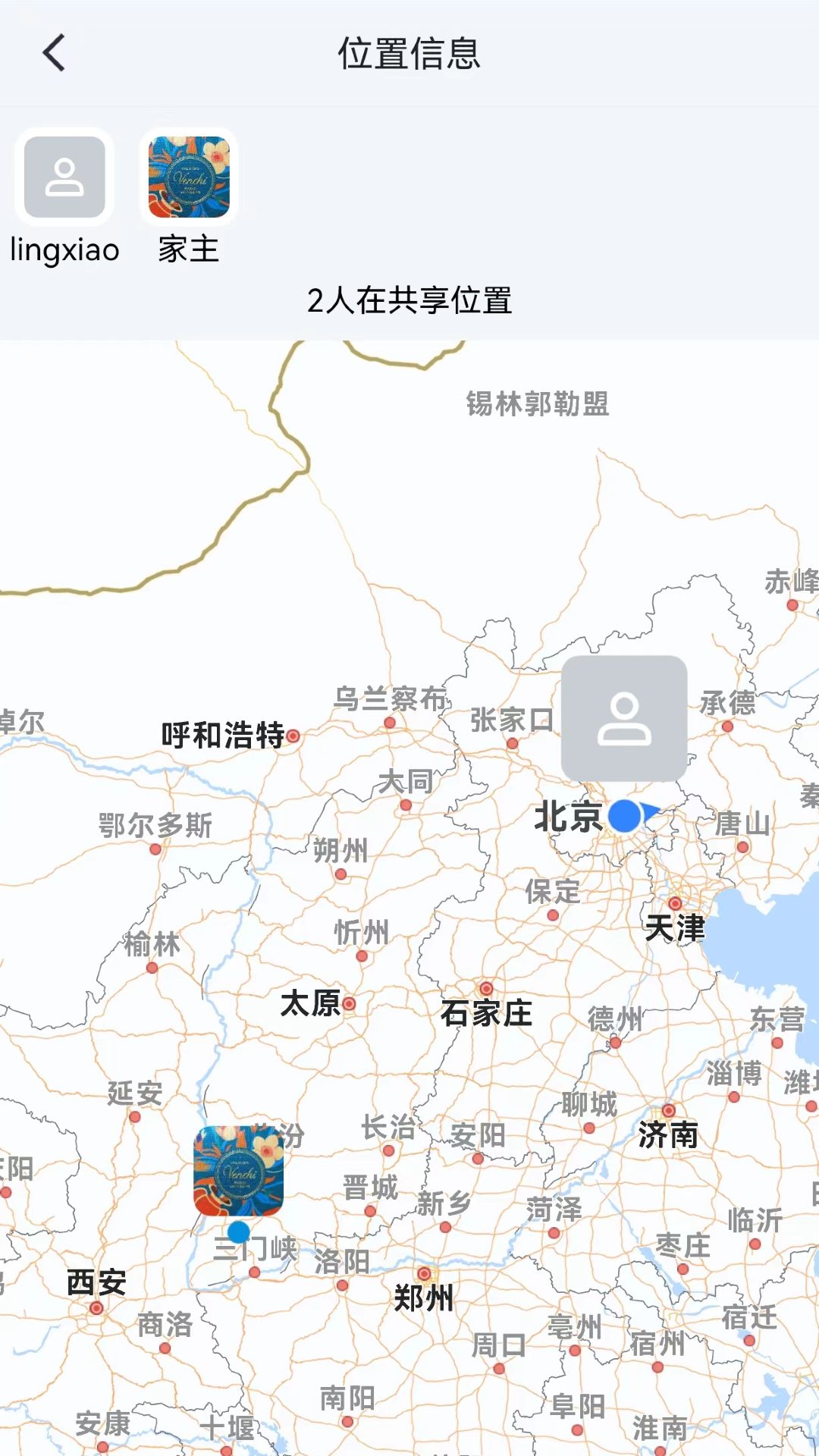Go back from the 位置信息 screen
The width and height of the screenshot is (819, 1456).
coord(54,53)
